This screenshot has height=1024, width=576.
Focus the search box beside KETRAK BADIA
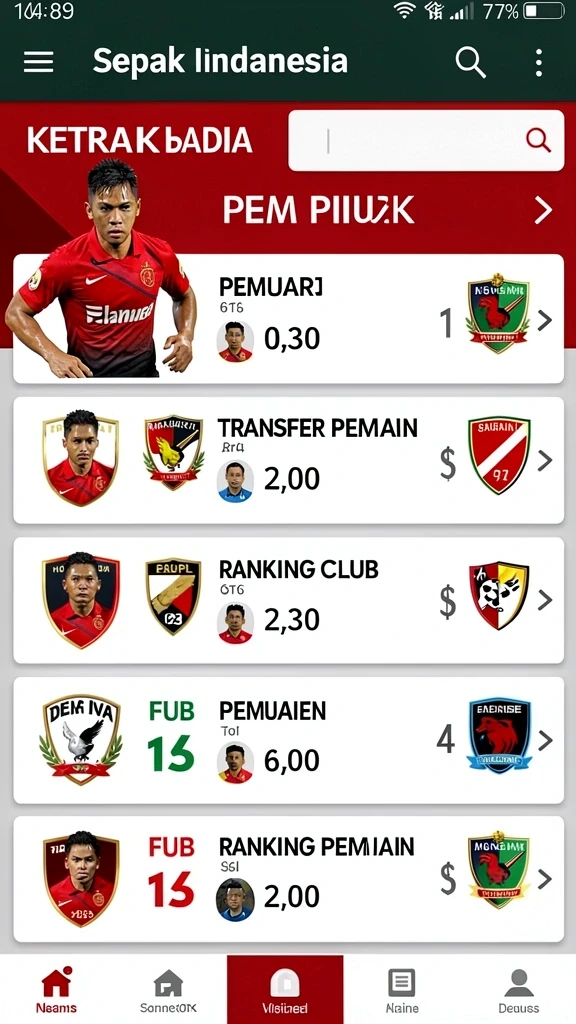(426, 140)
